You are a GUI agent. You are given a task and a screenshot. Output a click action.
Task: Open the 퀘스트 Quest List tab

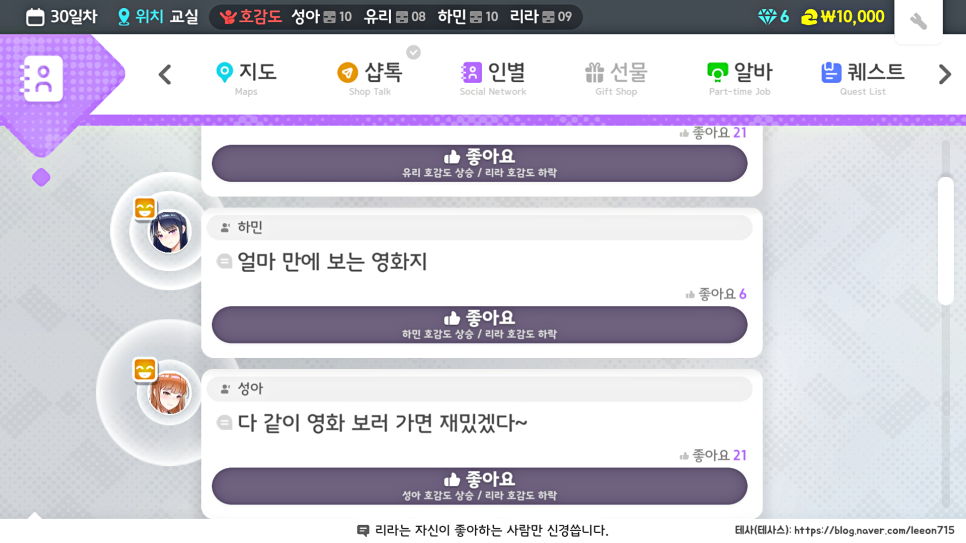tap(862, 78)
